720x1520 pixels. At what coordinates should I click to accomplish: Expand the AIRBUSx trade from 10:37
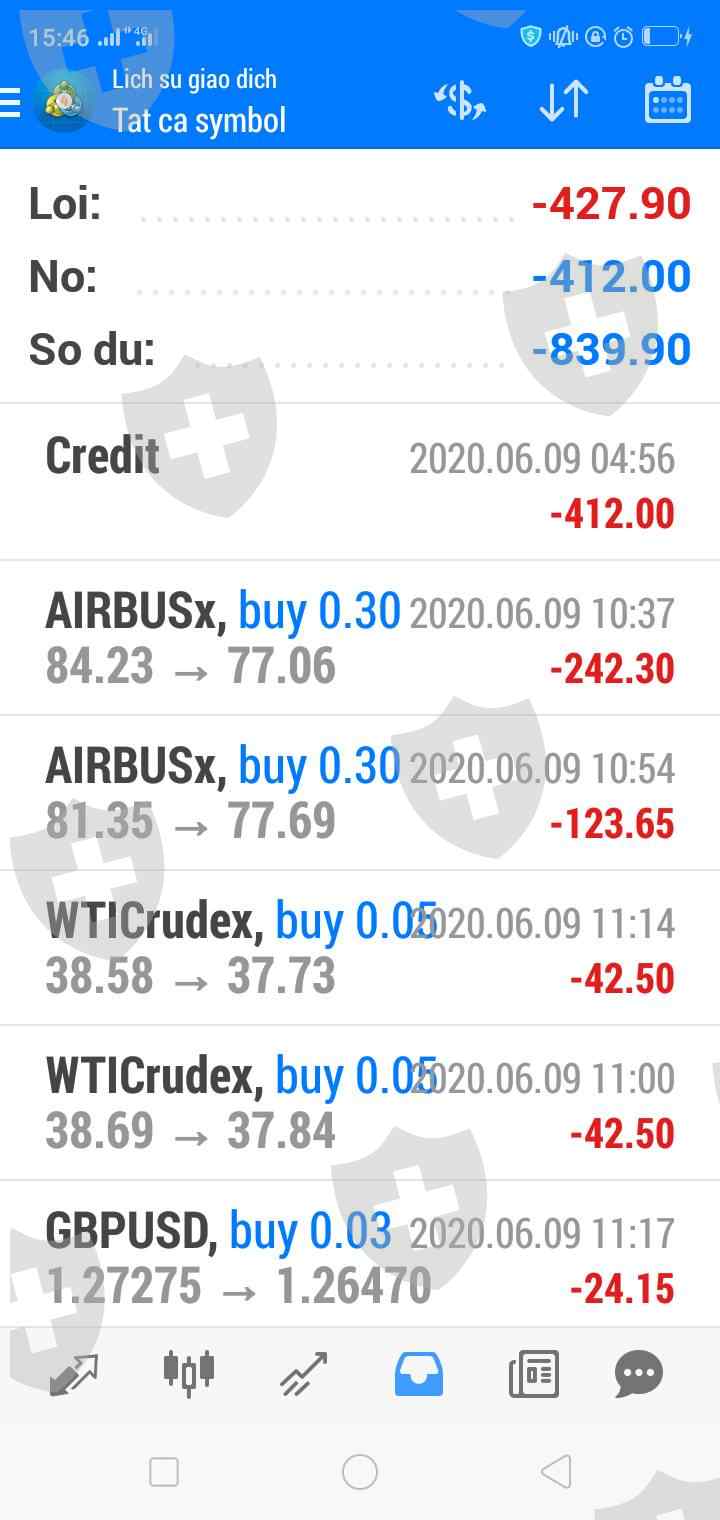click(x=360, y=638)
